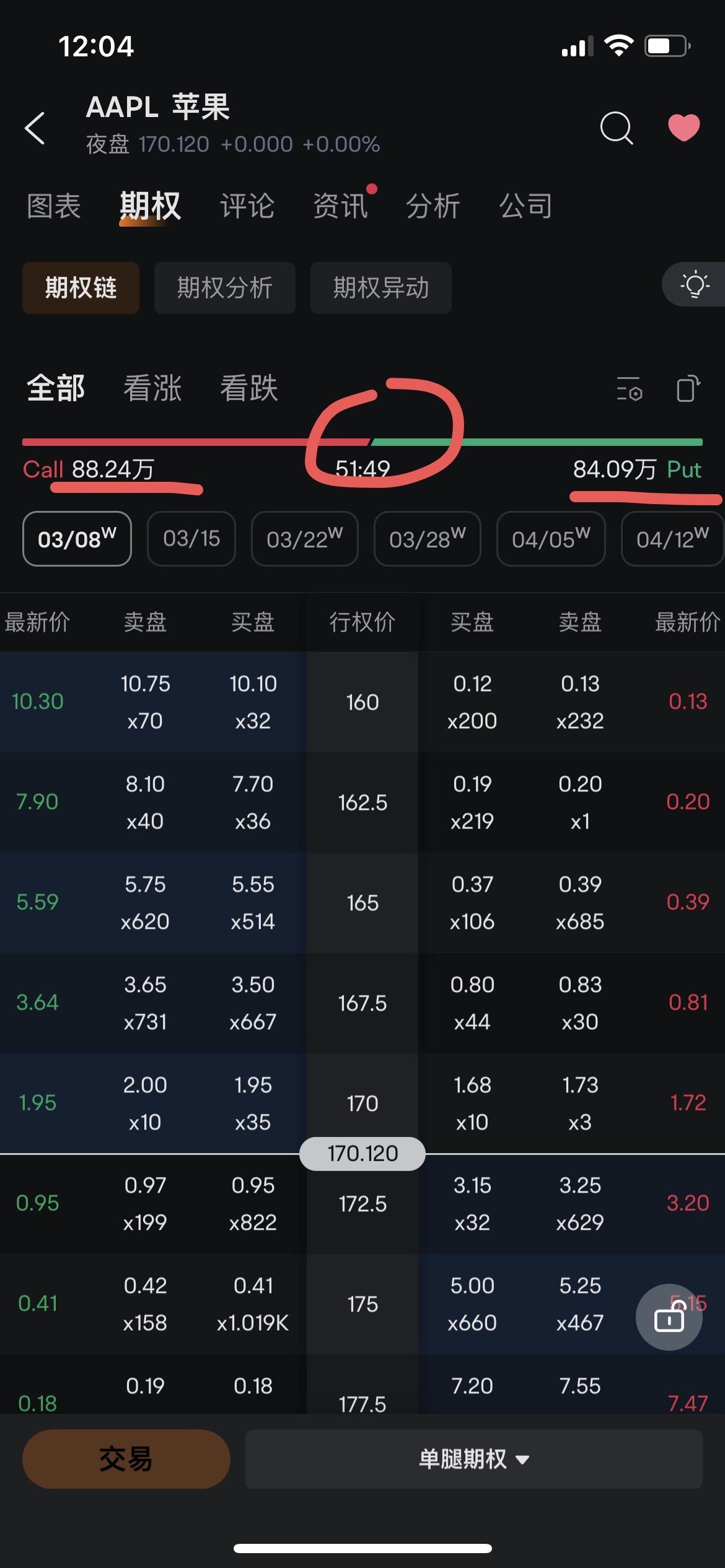
Task: Tap the floating lock button
Action: [x=669, y=1317]
